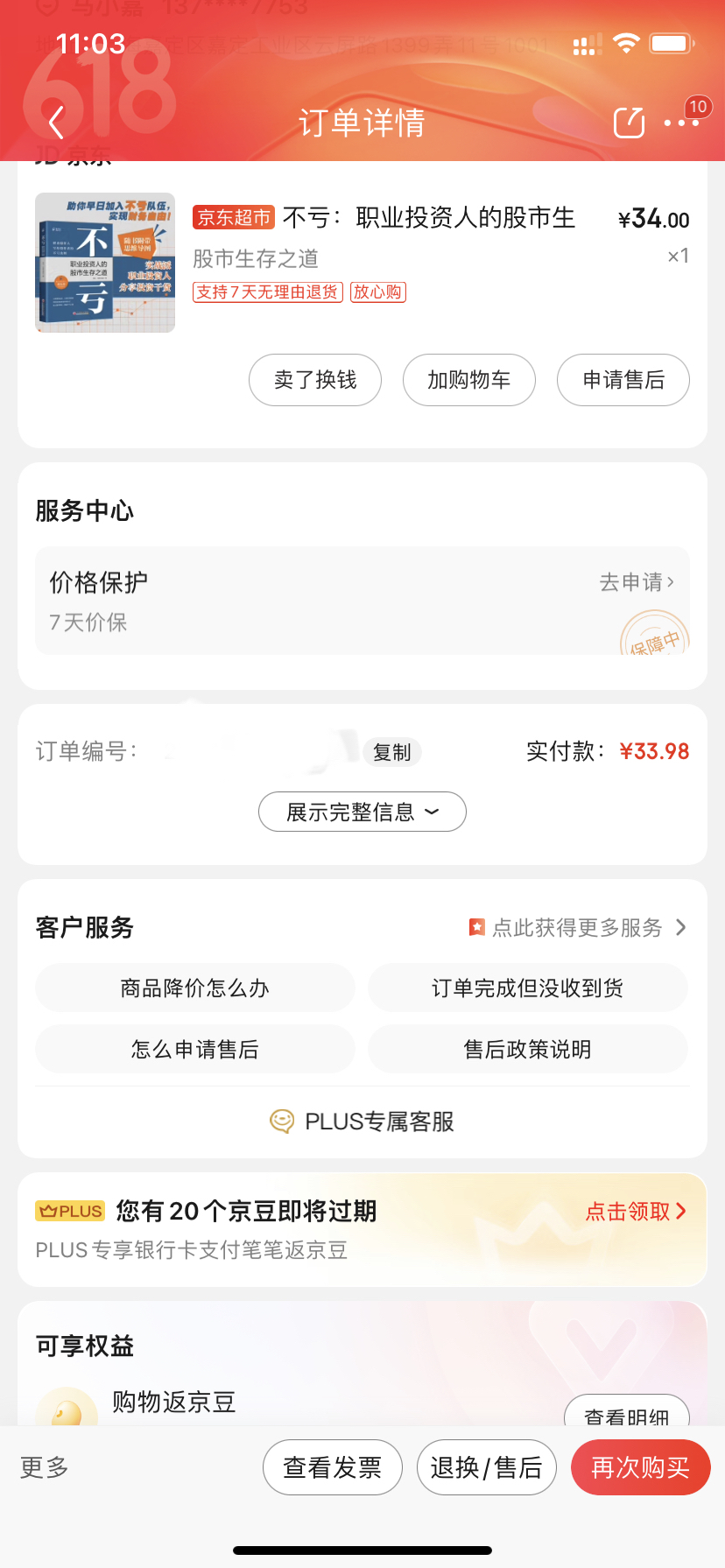The height and width of the screenshot is (1568, 725).
Task: Select 商品降价怎么办 question
Action: point(194,988)
